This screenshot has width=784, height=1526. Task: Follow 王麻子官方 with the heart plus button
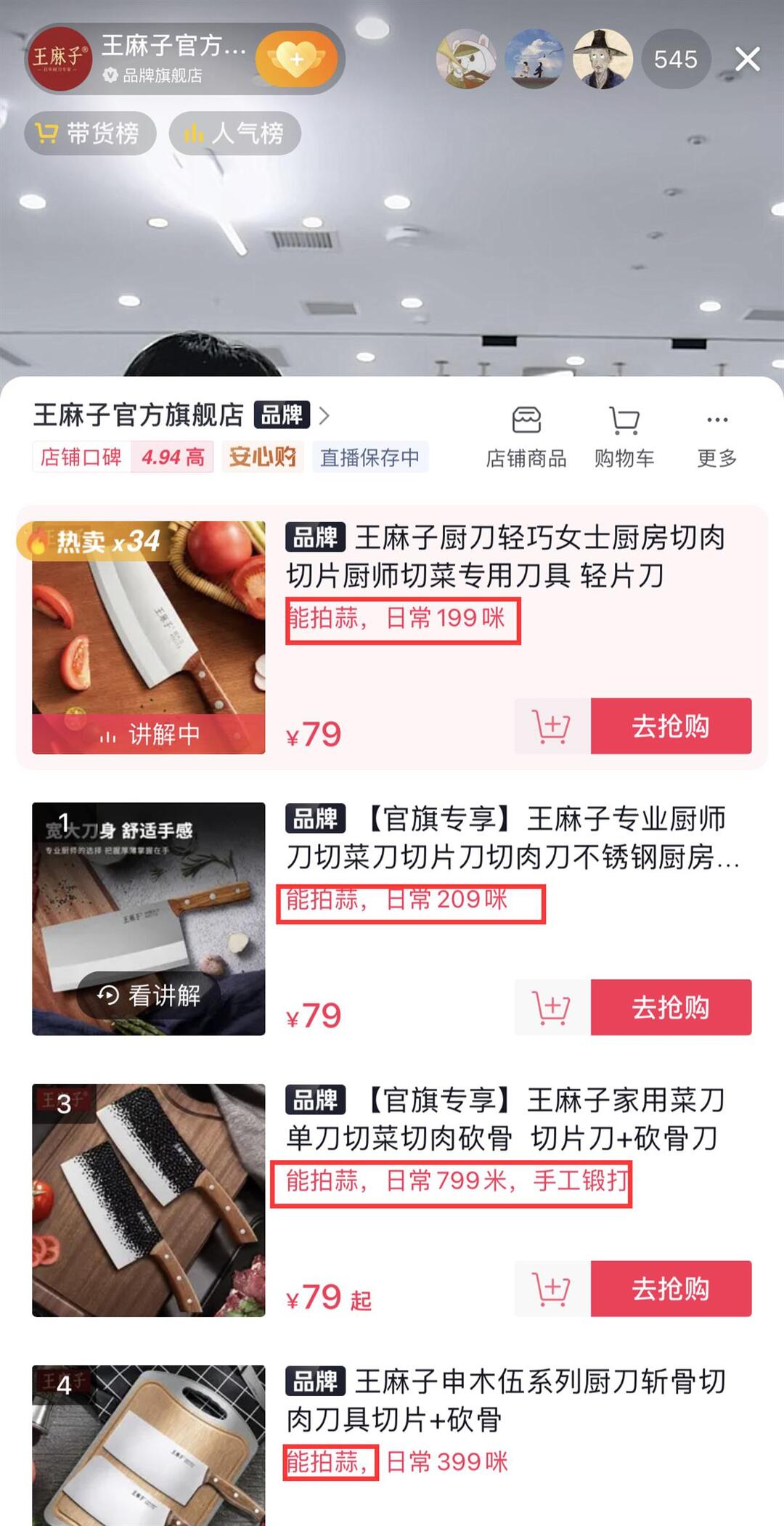tap(296, 60)
